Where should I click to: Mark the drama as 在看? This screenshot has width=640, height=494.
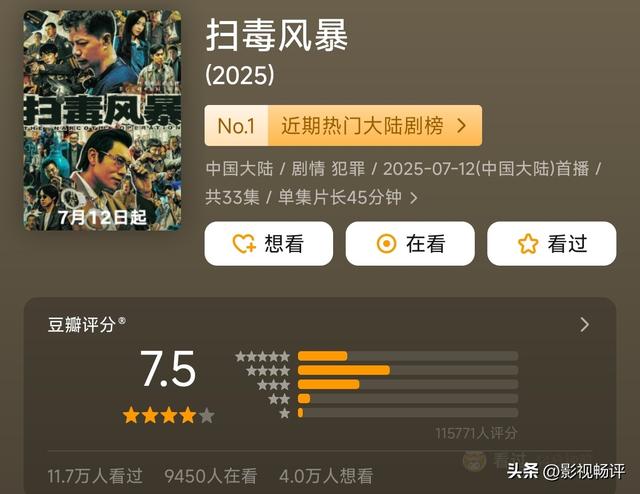410,244
